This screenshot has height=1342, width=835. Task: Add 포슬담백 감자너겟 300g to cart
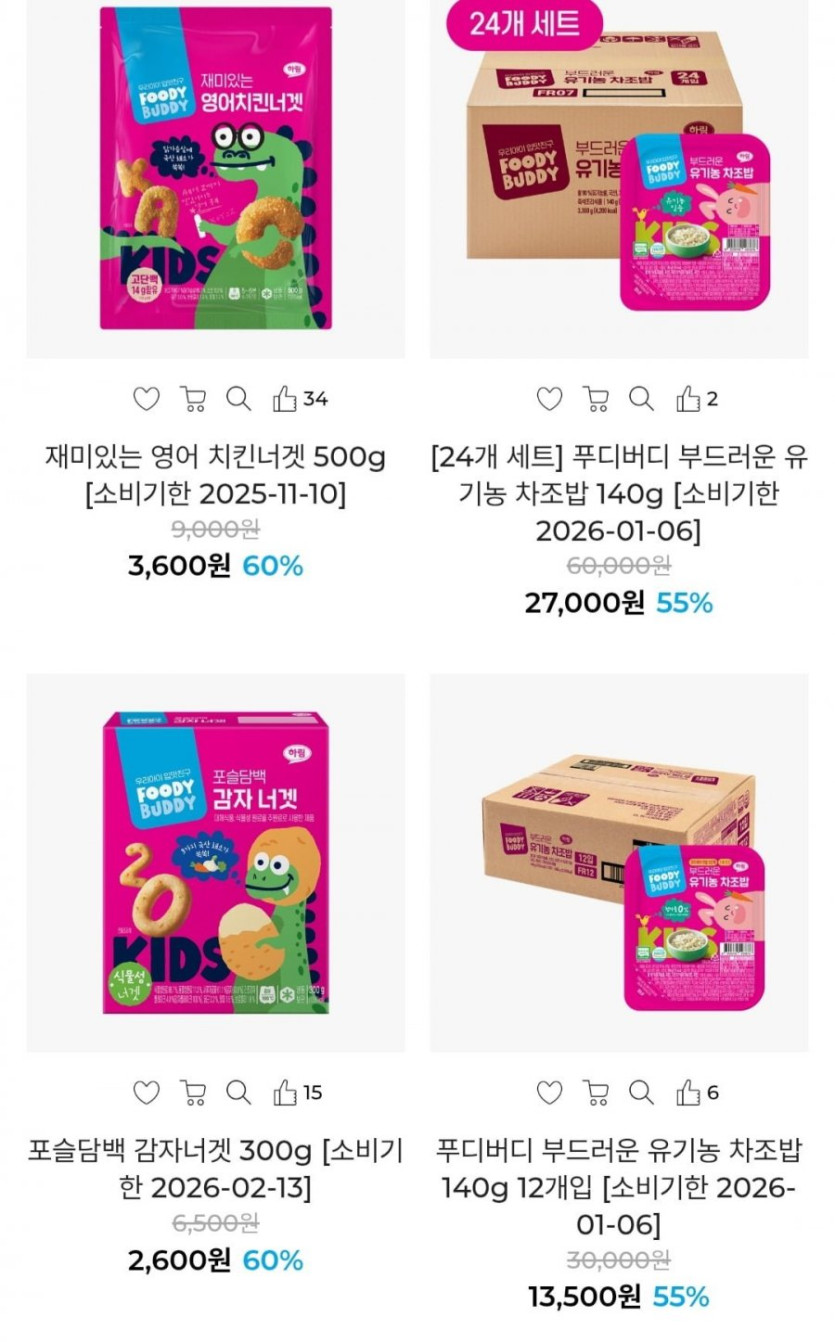(x=193, y=1093)
